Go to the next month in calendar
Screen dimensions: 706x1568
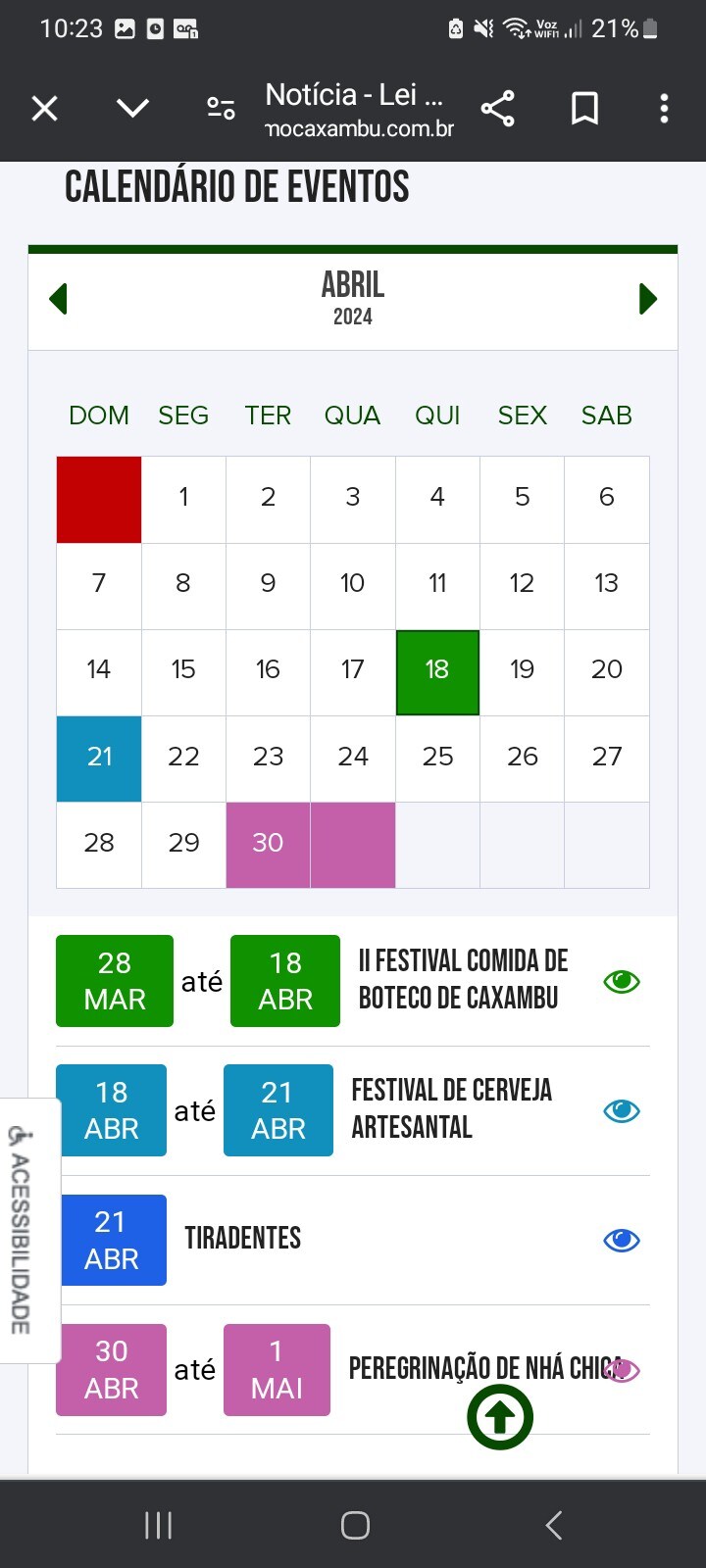coord(647,299)
